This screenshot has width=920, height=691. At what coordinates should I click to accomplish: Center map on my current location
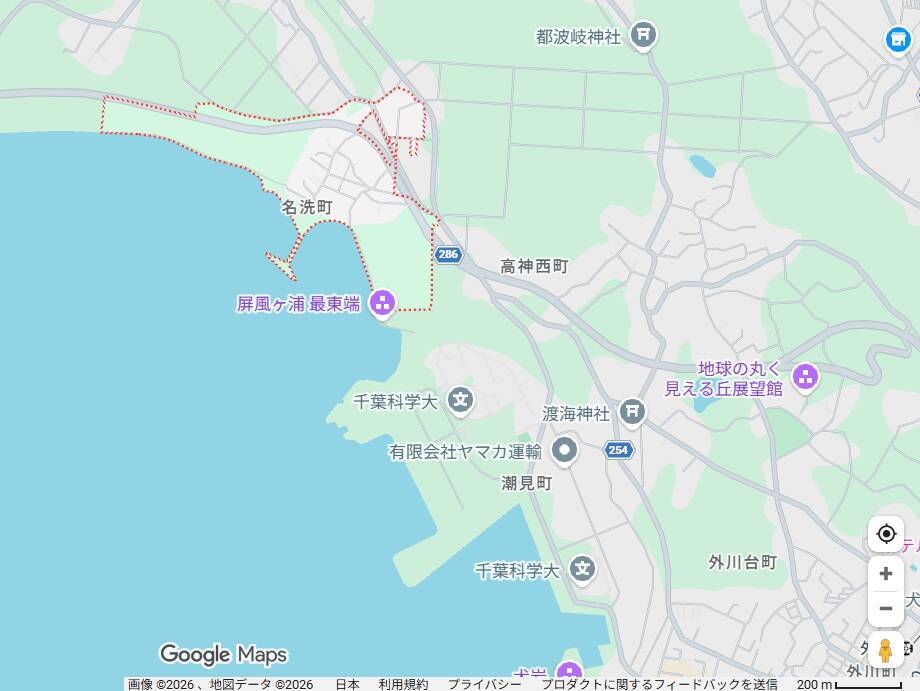[x=885, y=534]
